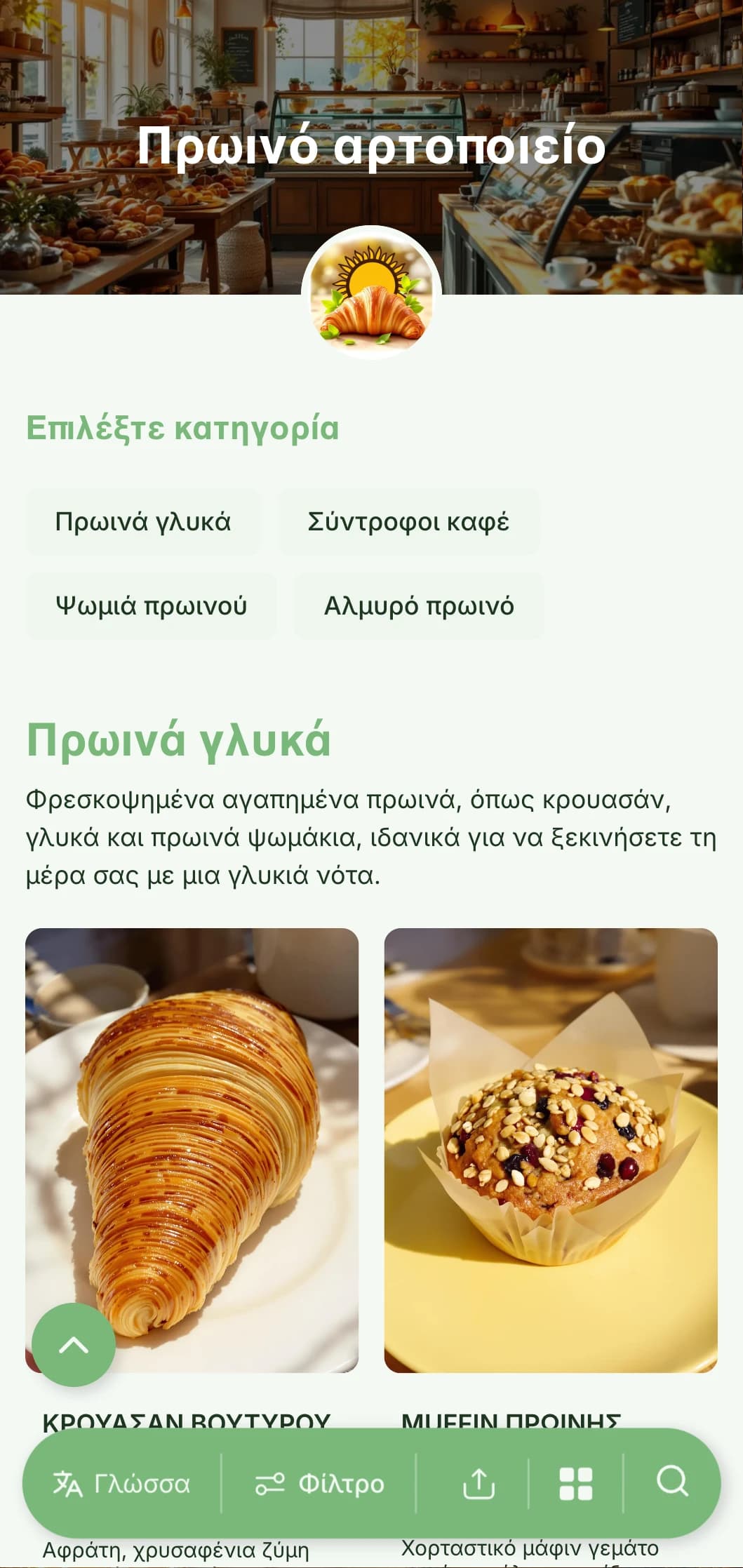Select the Ψωμιά πρωινού category
Image resolution: width=743 pixels, height=1568 pixels.
[x=152, y=606]
